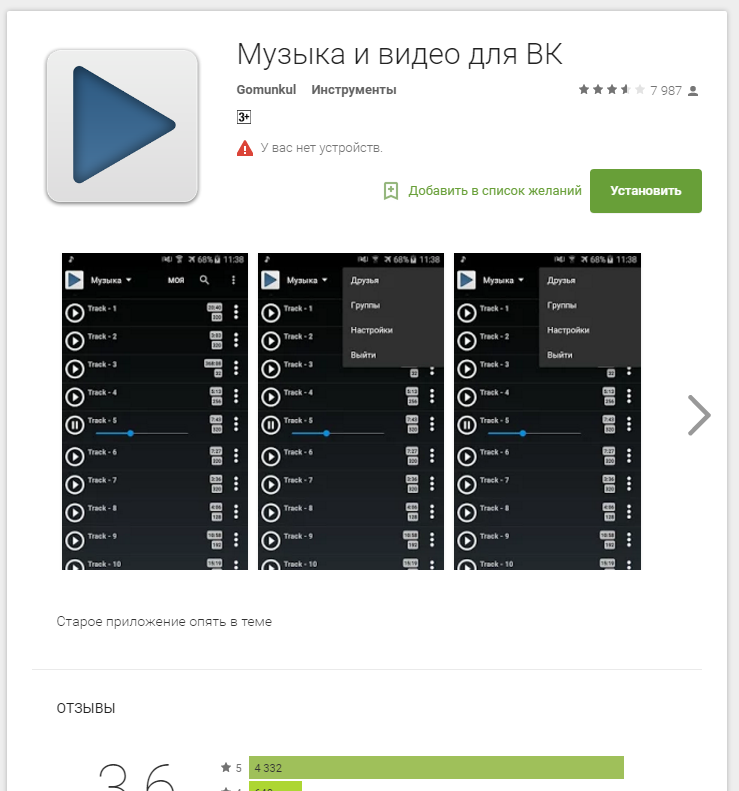Add app via Добавить в список желаний

(483, 191)
